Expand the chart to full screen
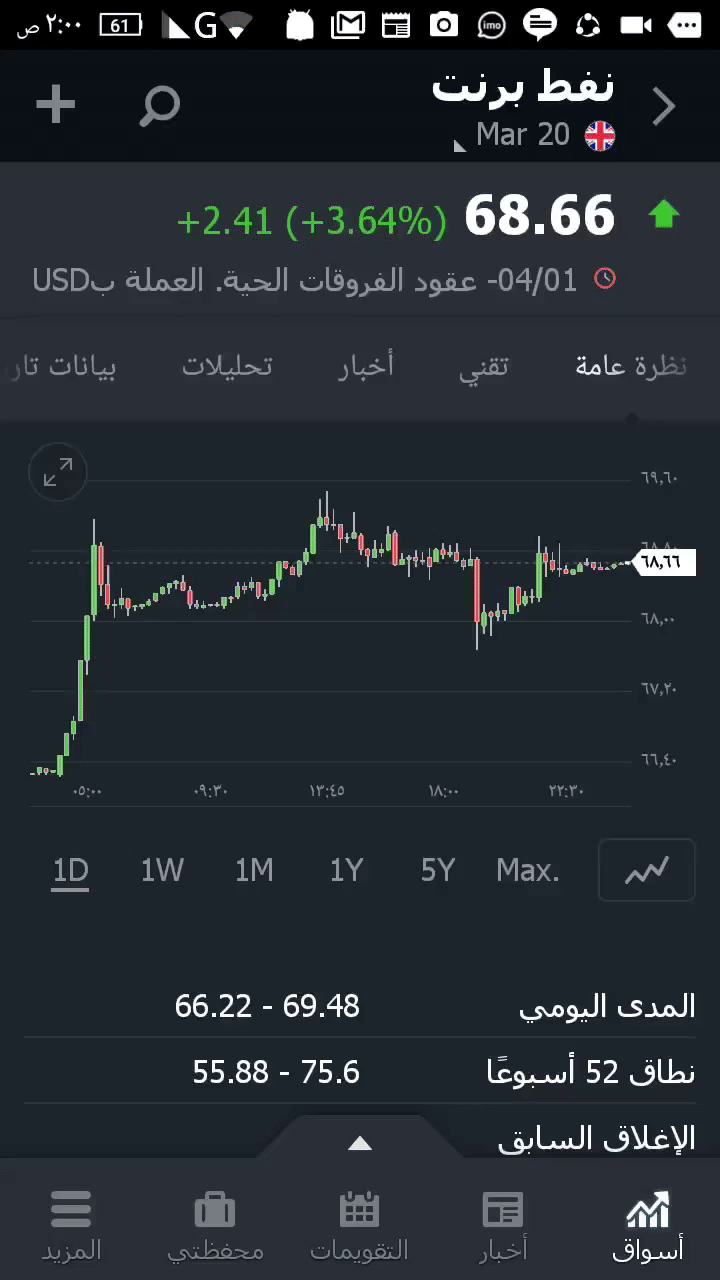This screenshot has width=720, height=1280. [x=58, y=472]
